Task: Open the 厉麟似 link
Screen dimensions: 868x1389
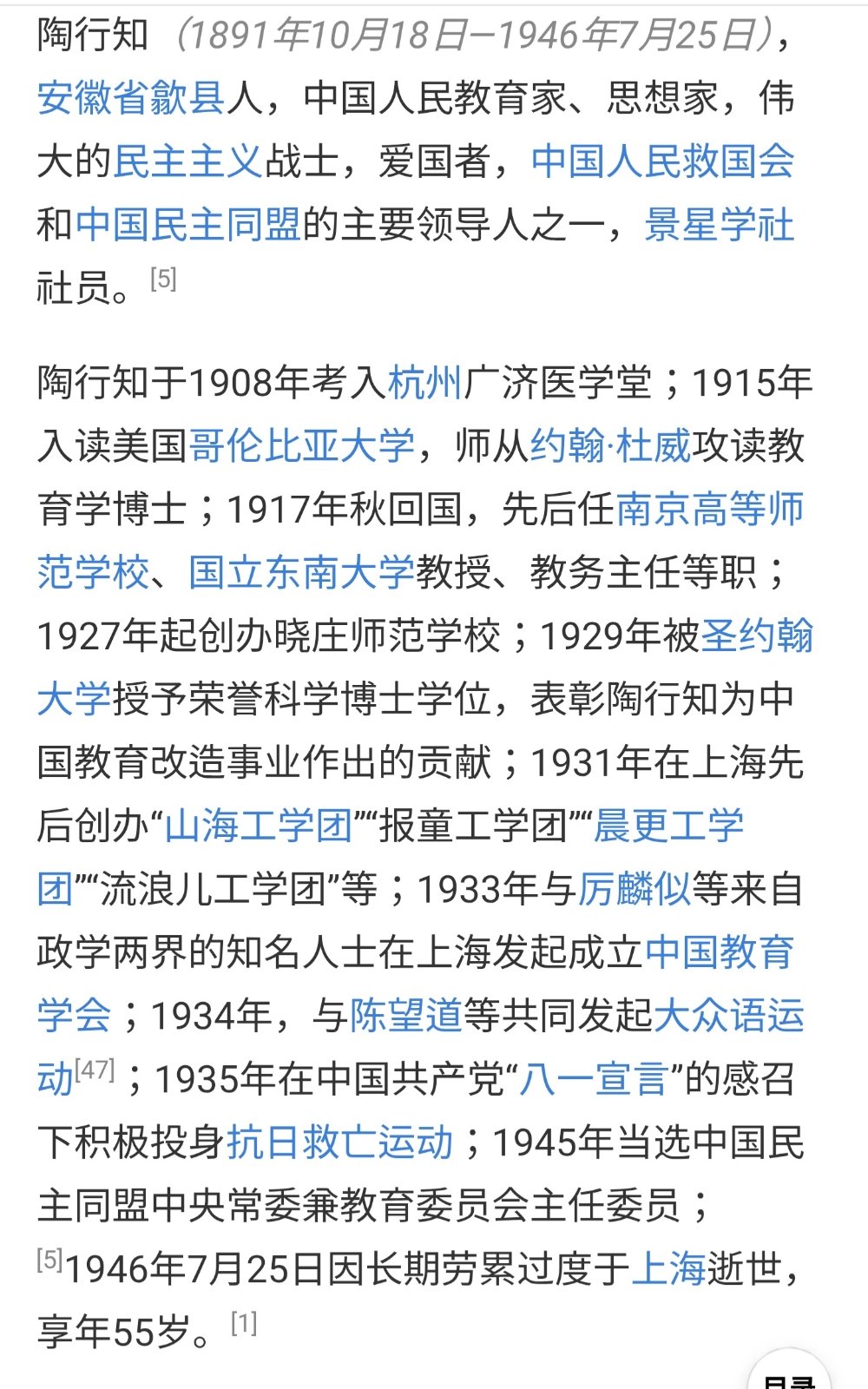Action: pos(635,890)
